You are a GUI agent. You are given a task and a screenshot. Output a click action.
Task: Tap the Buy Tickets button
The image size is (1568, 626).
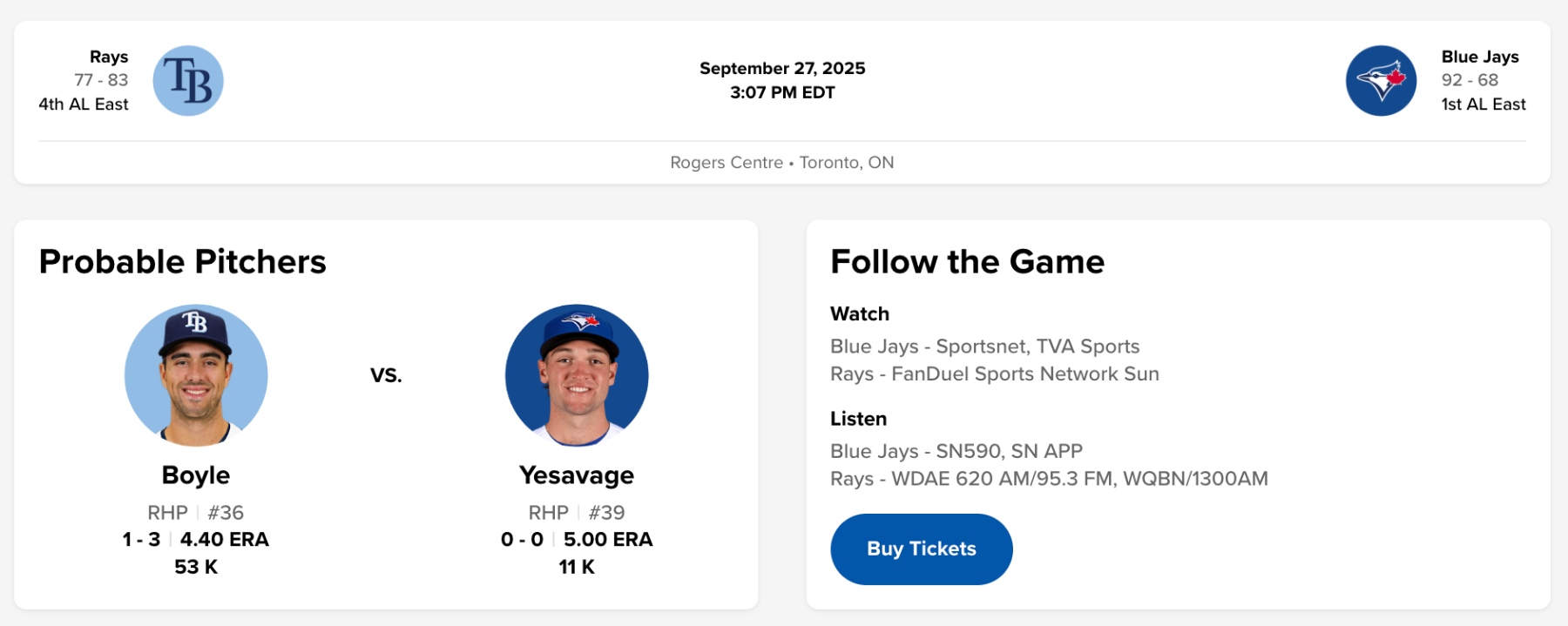pos(921,549)
